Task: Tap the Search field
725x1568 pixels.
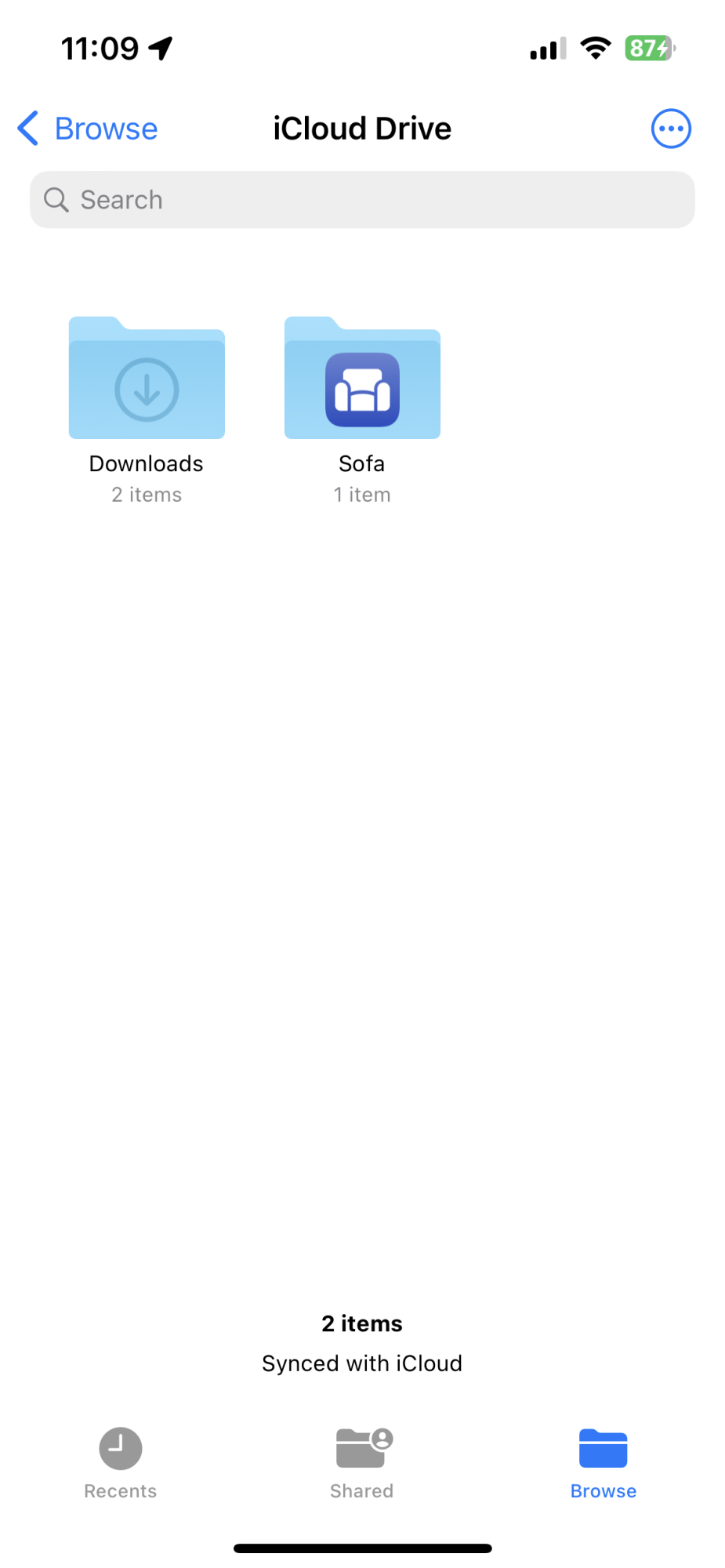Action: coord(362,200)
